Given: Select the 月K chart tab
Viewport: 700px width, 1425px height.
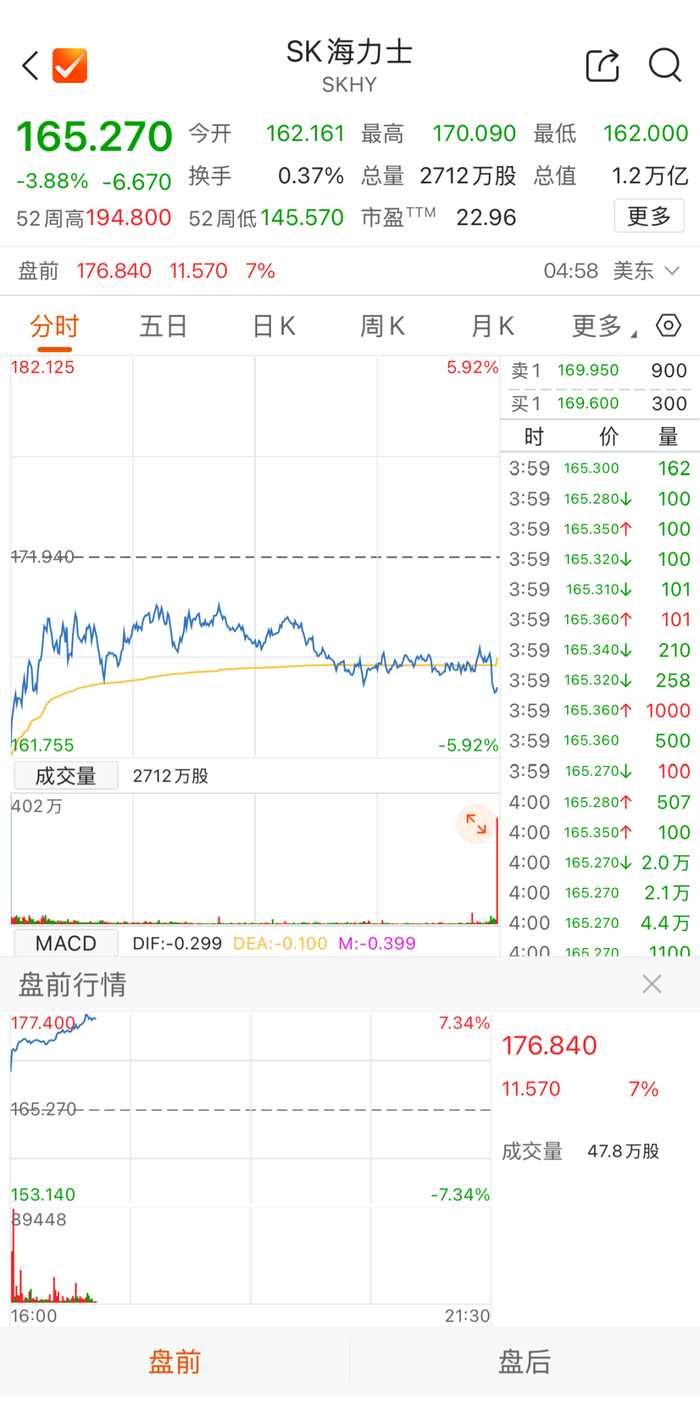Looking at the screenshot, I should [x=492, y=326].
